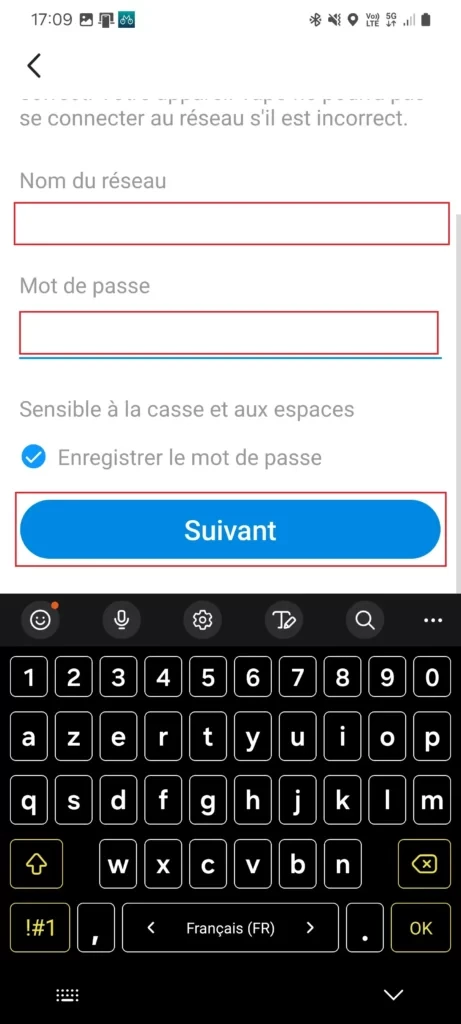Go back with the top arrow
Image resolution: width=461 pixels, height=1024 pixels.
coord(34,66)
